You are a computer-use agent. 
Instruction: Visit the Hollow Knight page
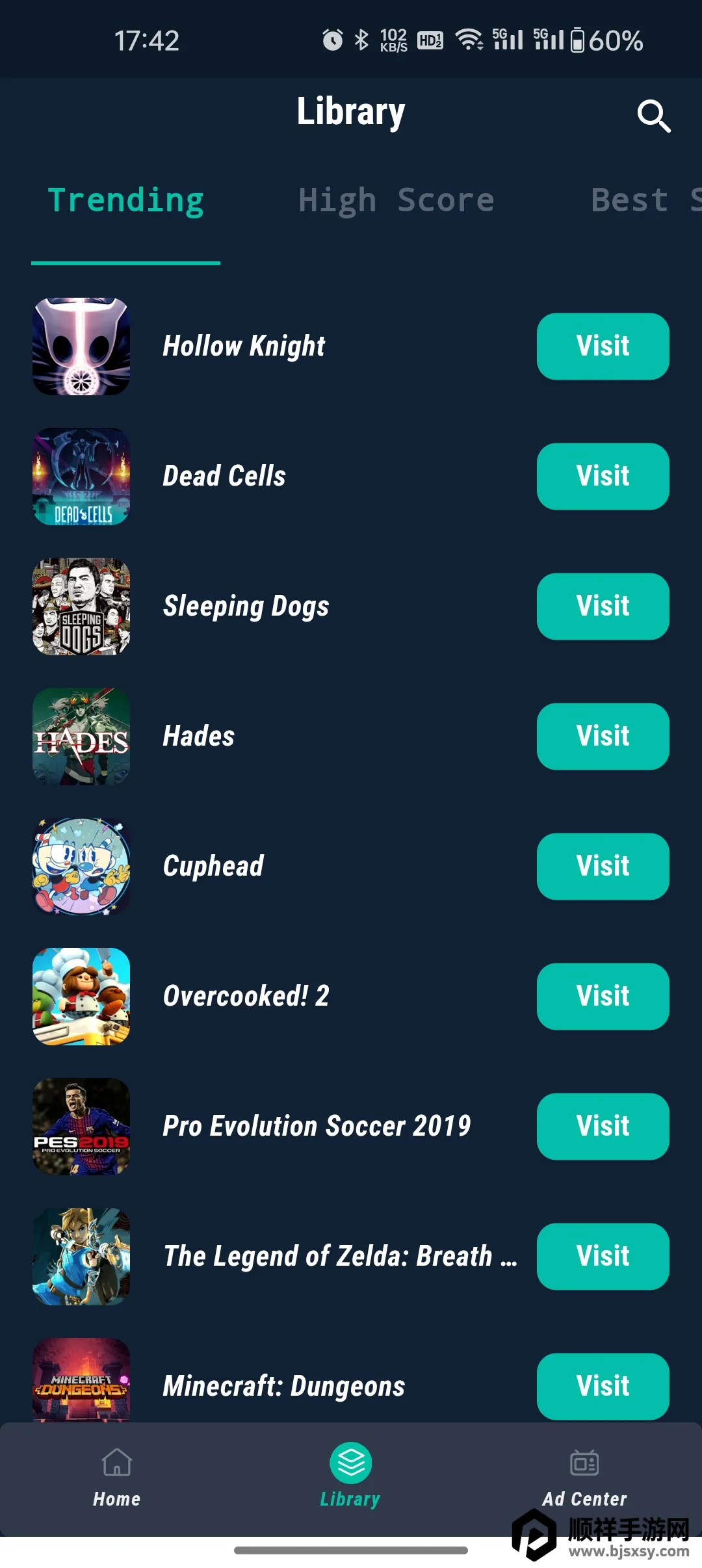click(603, 346)
